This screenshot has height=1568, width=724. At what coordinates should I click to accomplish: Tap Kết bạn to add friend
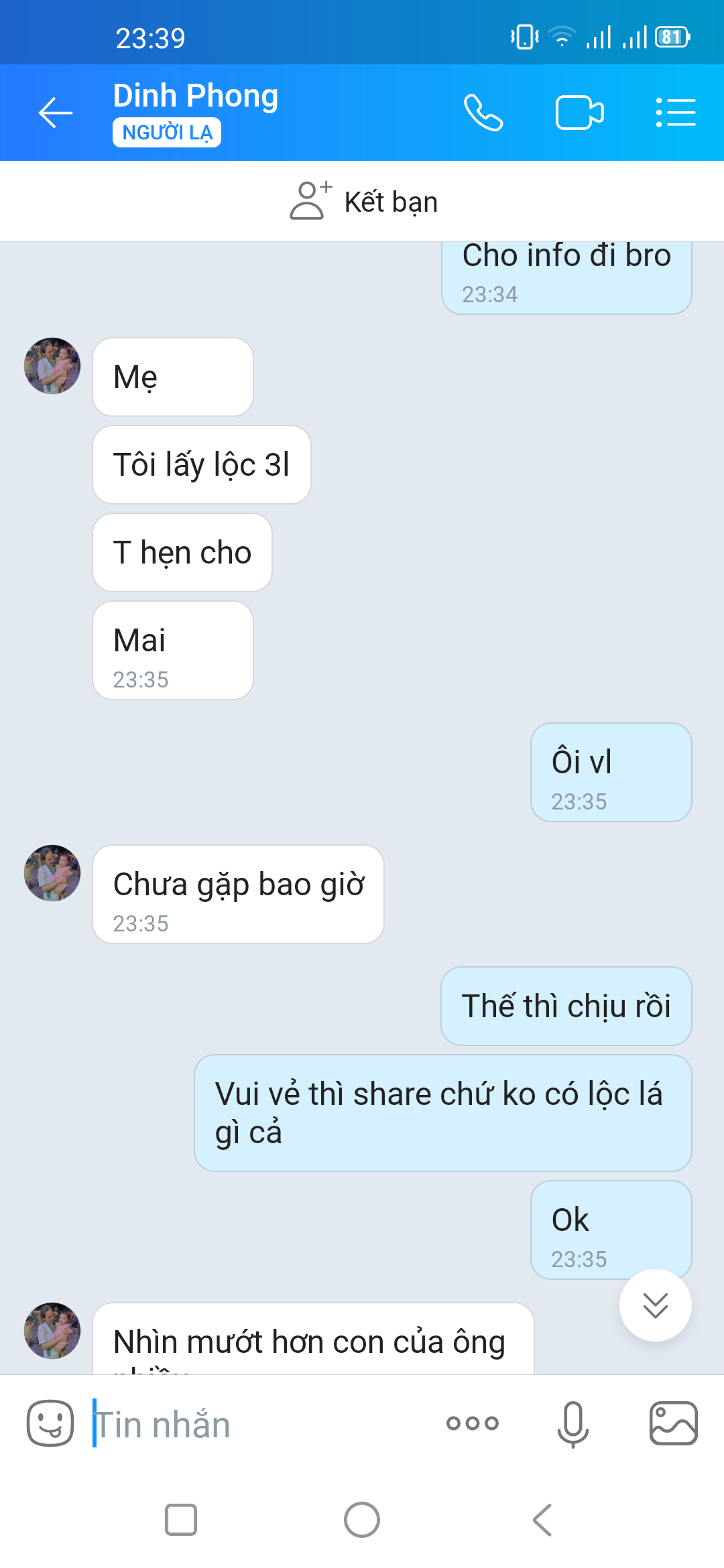point(363,201)
